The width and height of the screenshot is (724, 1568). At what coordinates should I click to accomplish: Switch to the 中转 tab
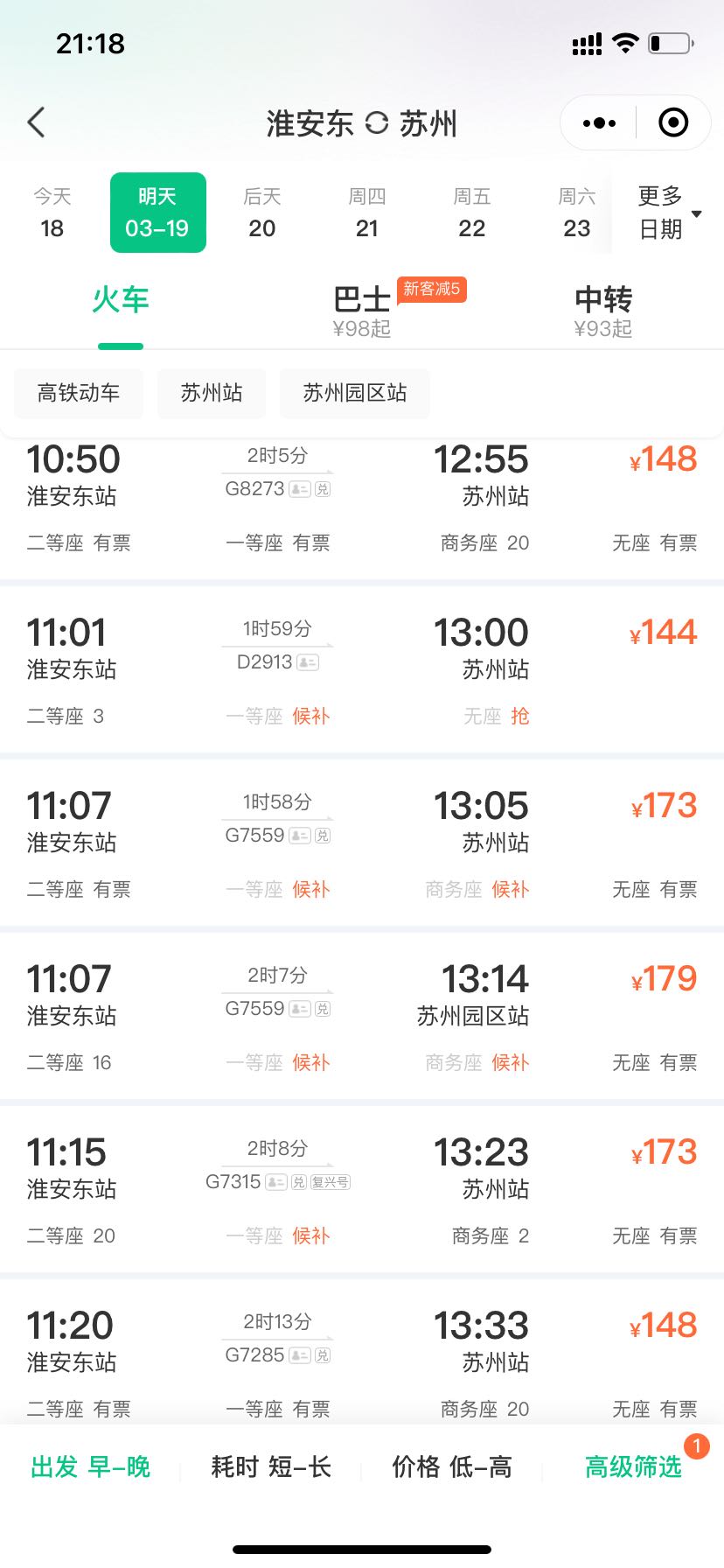tap(603, 310)
